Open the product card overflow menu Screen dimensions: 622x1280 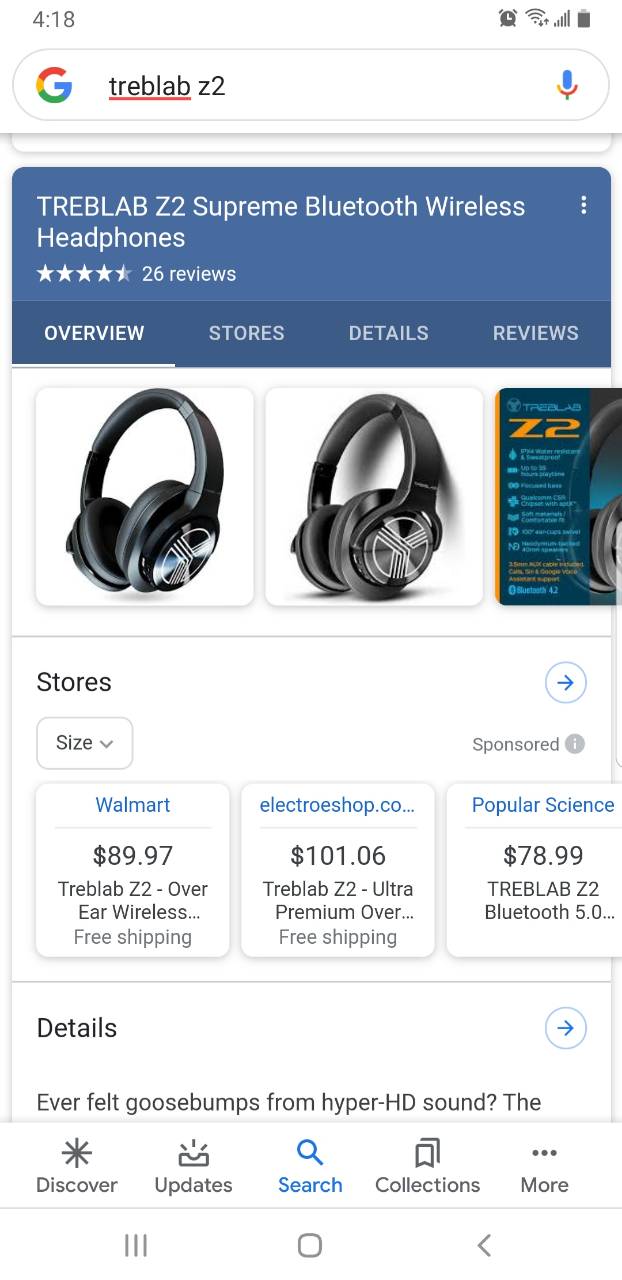tap(583, 206)
